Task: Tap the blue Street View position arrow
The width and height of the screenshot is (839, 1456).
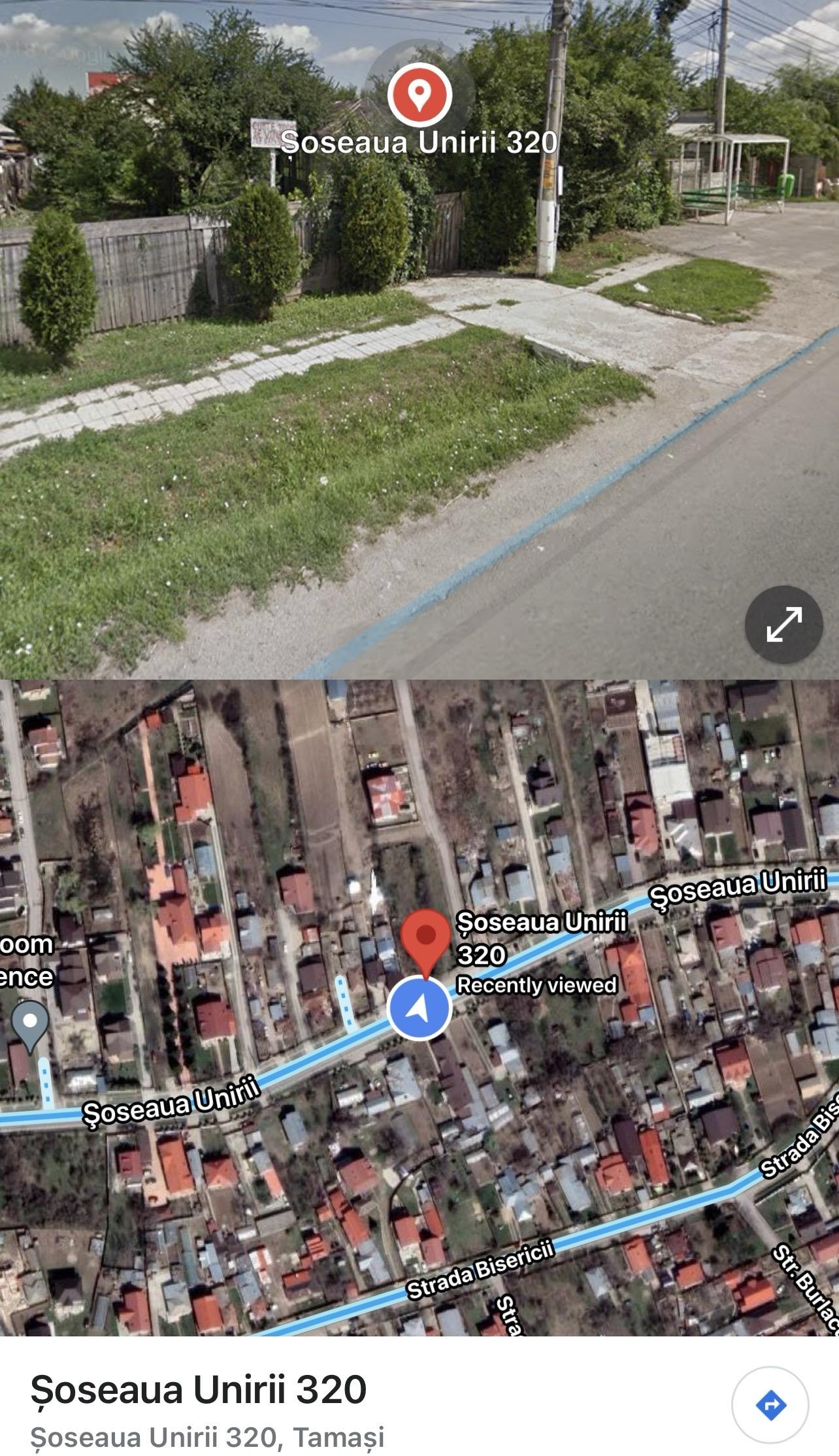Action: point(419,1008)
